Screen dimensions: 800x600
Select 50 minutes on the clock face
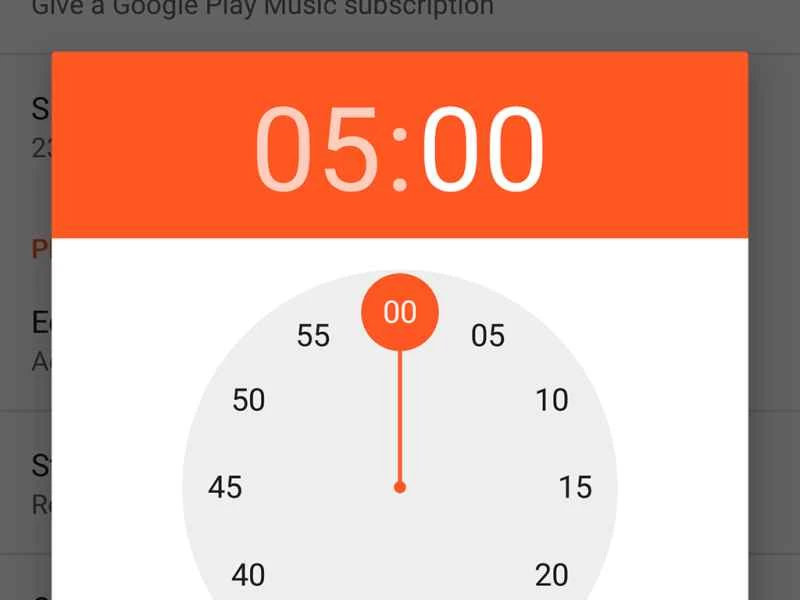click(x=248, y=400)
